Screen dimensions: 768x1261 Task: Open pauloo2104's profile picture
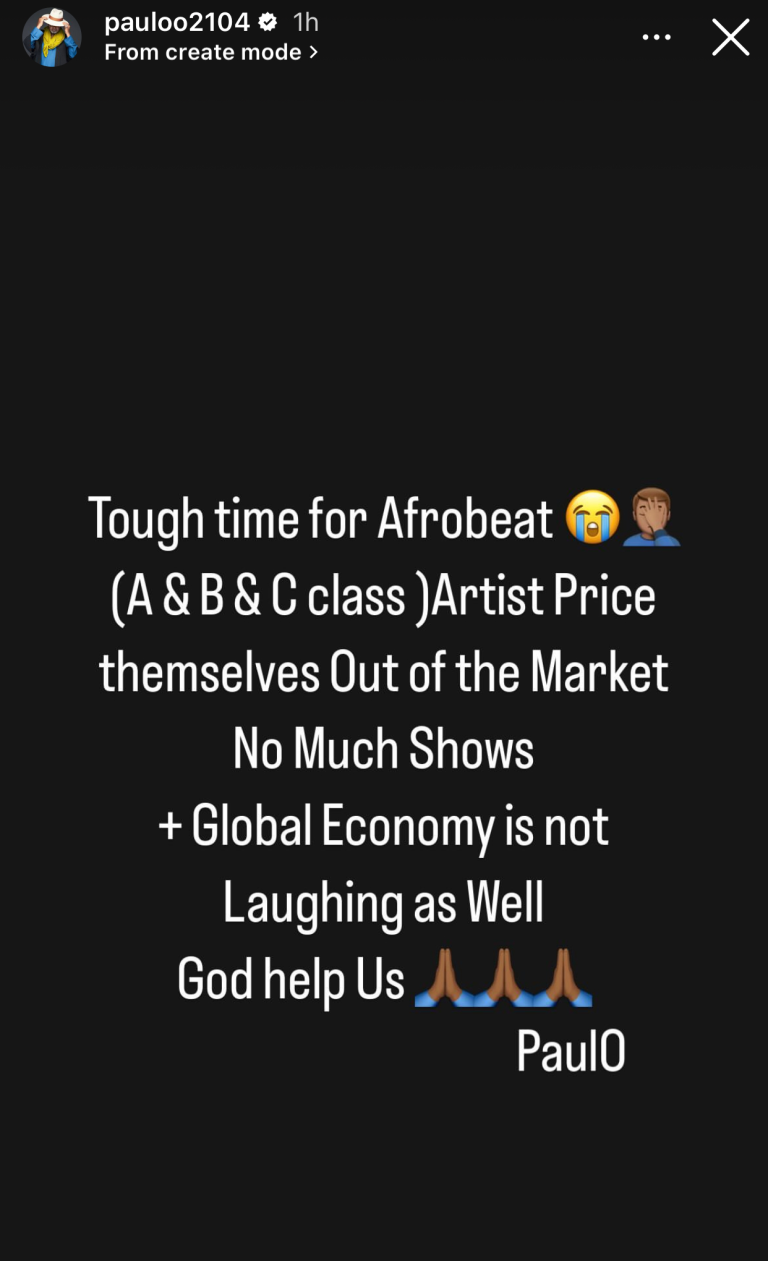(x=52, y=37)
